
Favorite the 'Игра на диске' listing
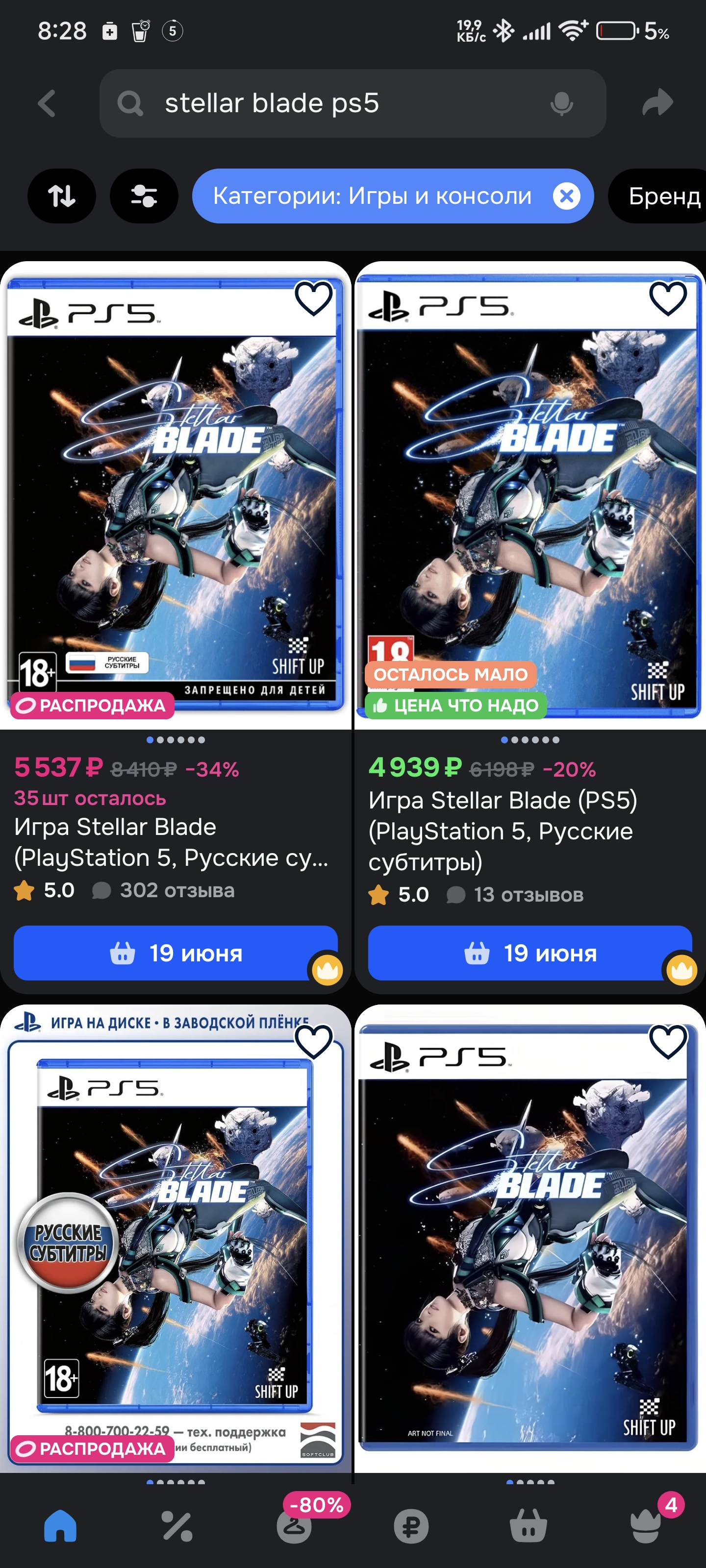coord(314,1042)
